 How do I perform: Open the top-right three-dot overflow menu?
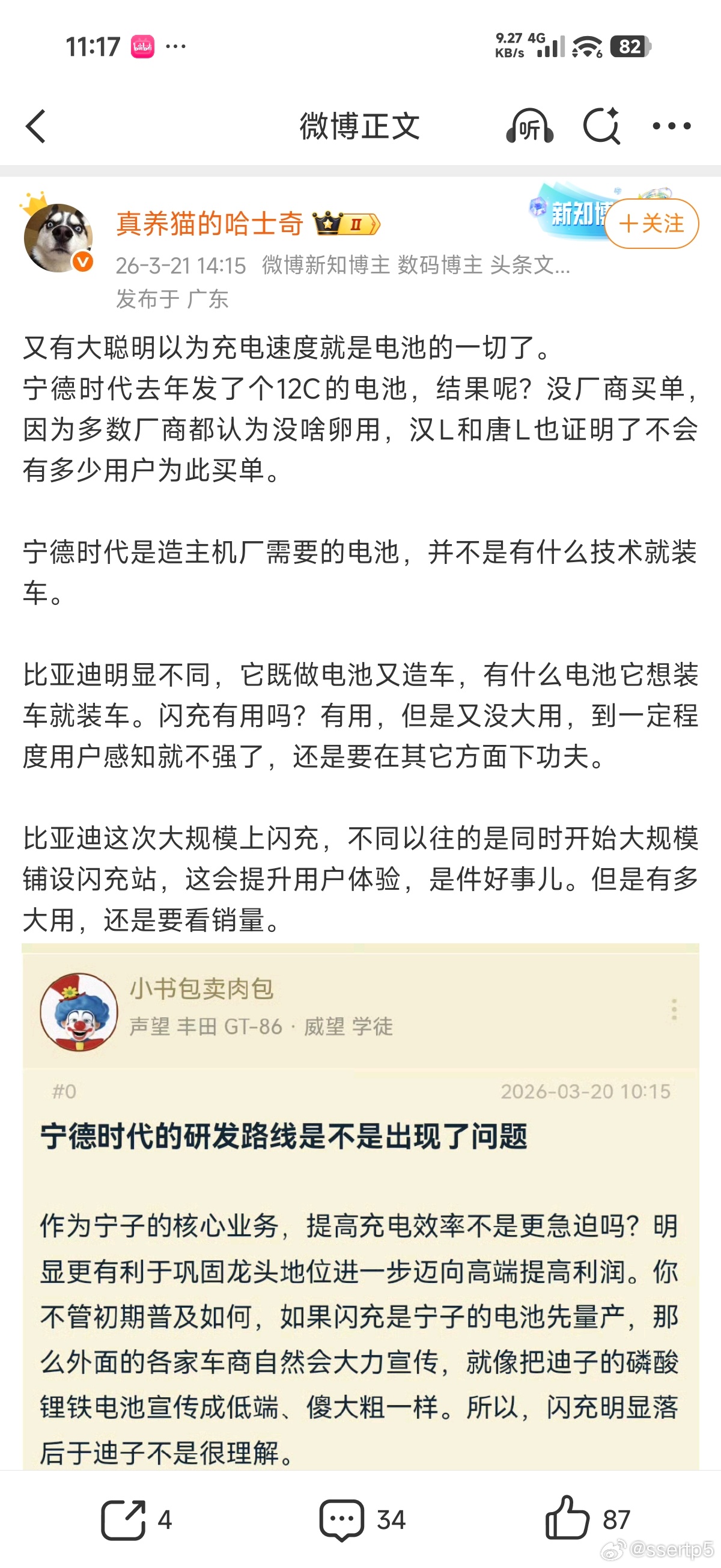(x=671, y=126)
